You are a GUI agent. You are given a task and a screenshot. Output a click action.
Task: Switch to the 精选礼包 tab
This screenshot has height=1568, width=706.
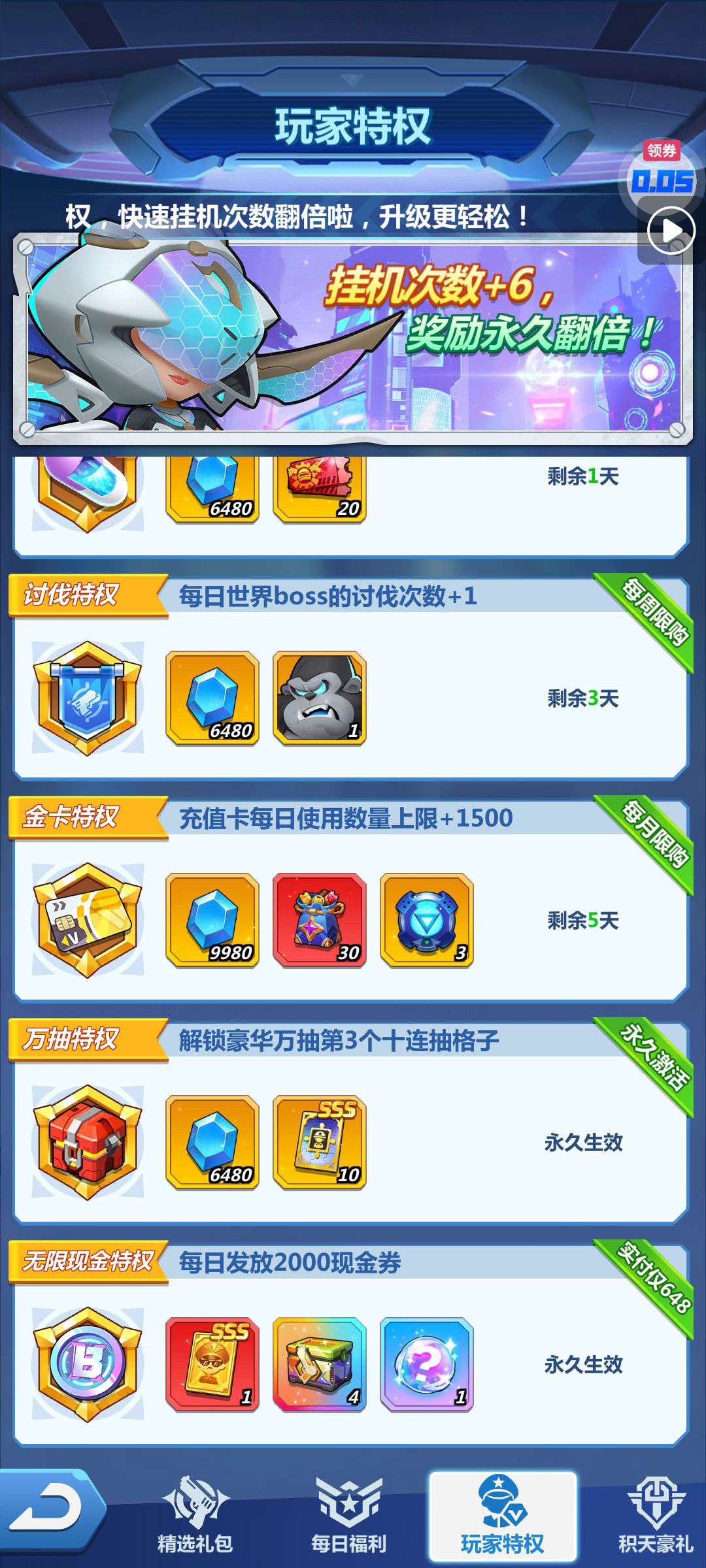click(195, 1516)
